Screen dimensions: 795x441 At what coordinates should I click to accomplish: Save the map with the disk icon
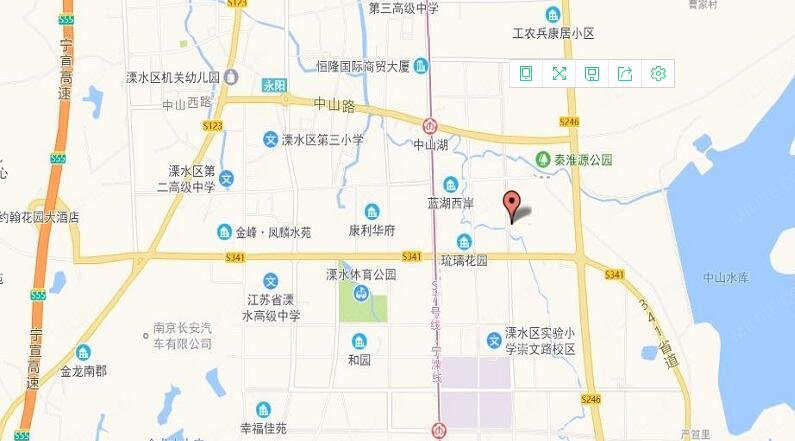[592, 73]
